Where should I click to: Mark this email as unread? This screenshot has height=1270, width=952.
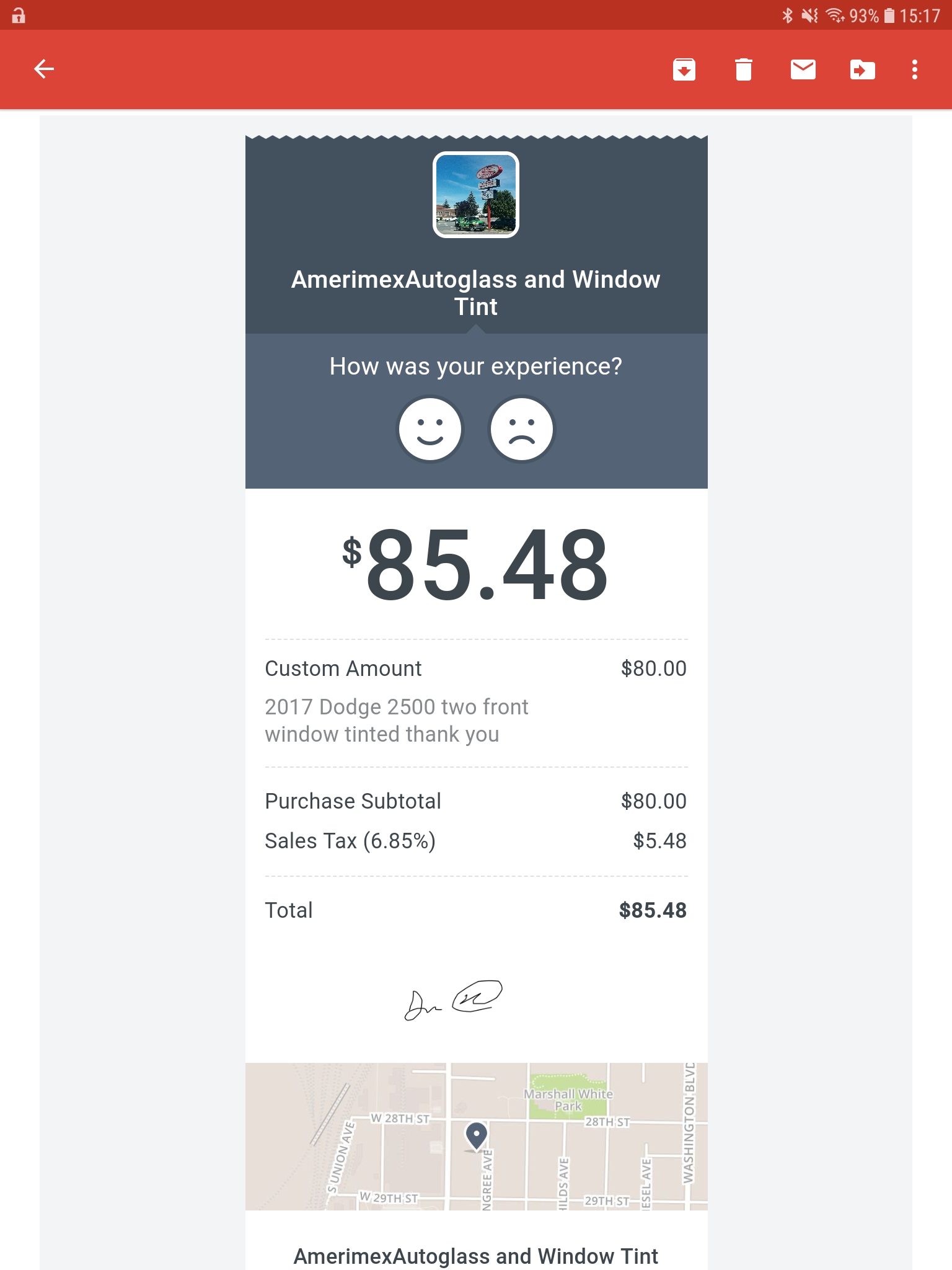(x=803, y=69)
